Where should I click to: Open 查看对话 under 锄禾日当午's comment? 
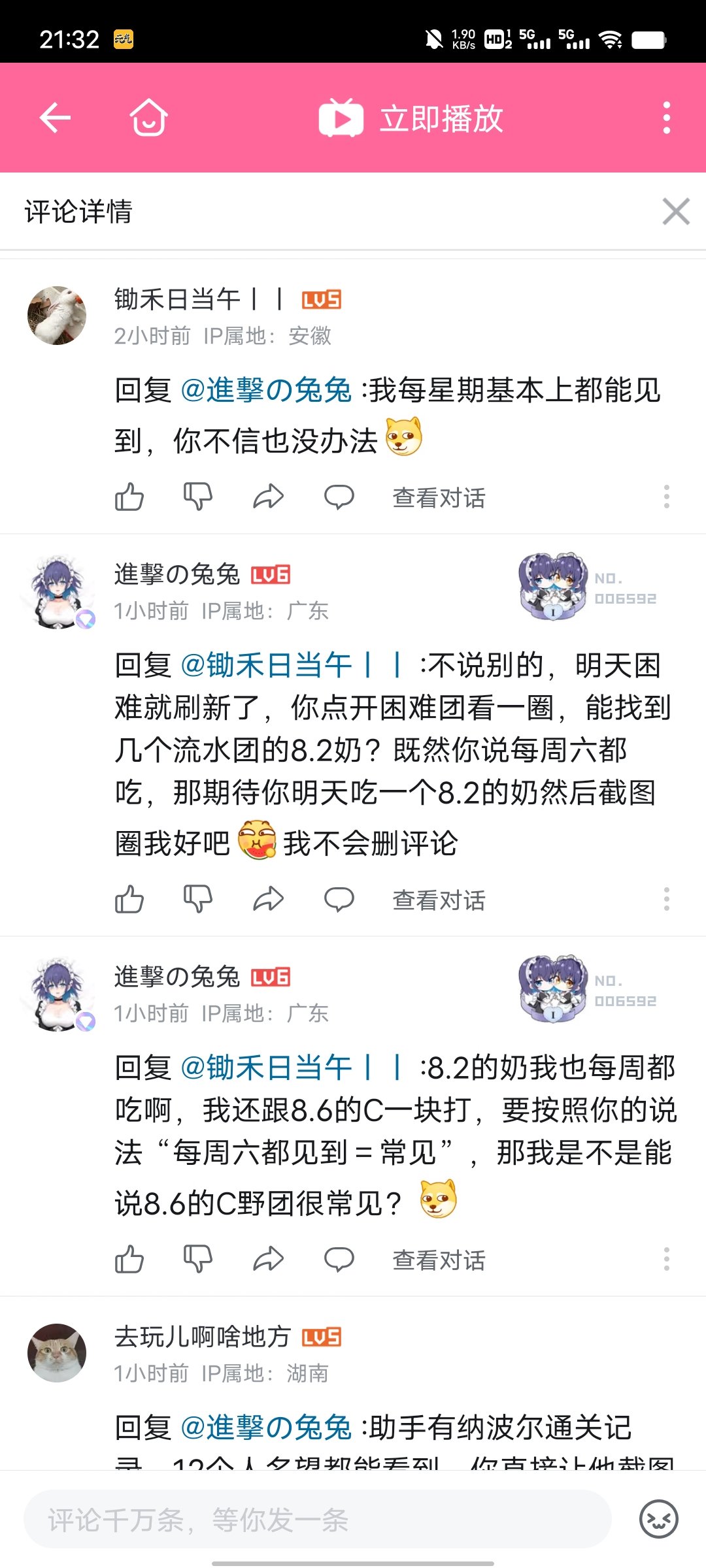click(439, 497)
